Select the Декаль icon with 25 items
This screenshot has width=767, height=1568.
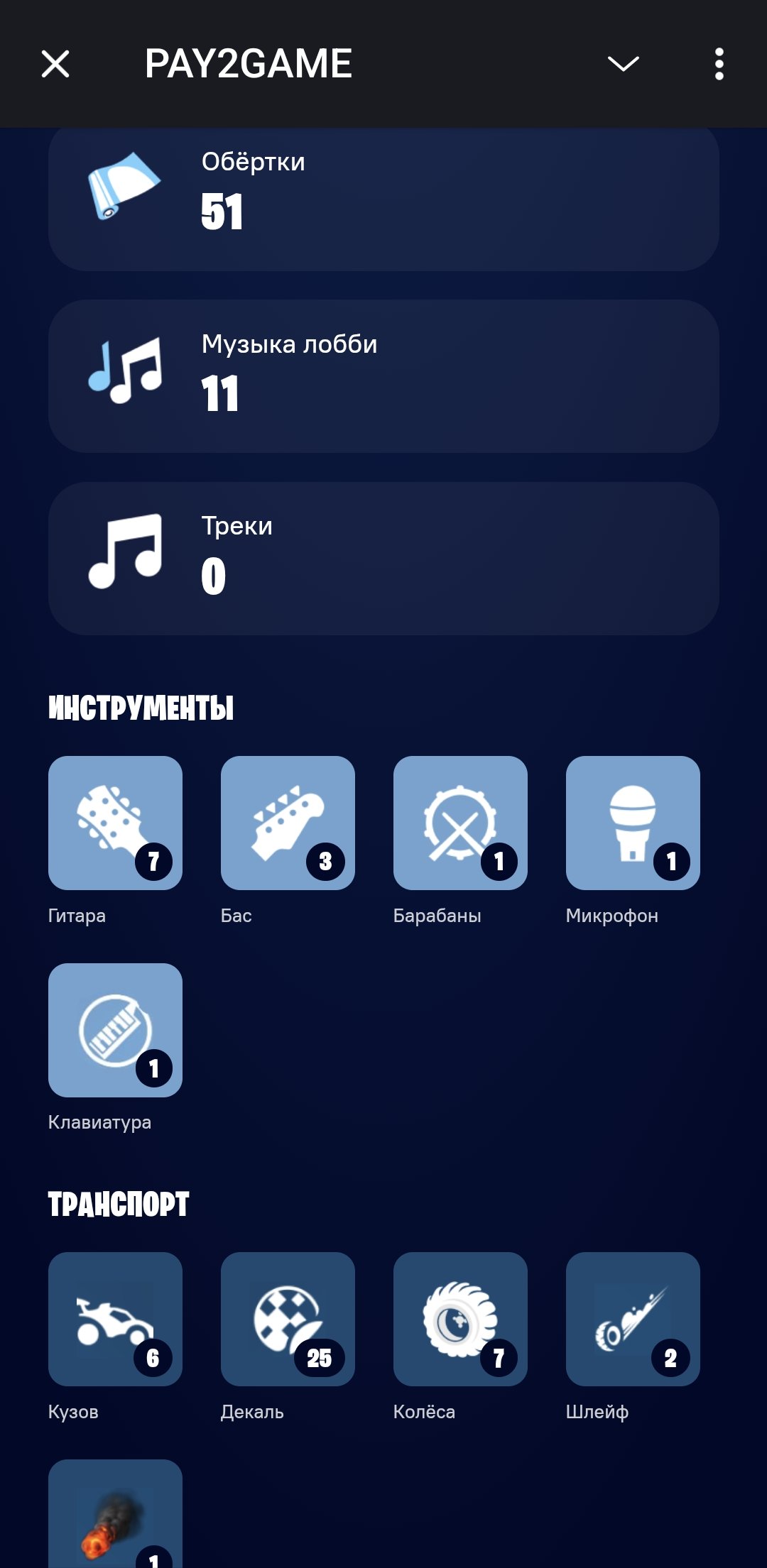tap(288, 1318)
